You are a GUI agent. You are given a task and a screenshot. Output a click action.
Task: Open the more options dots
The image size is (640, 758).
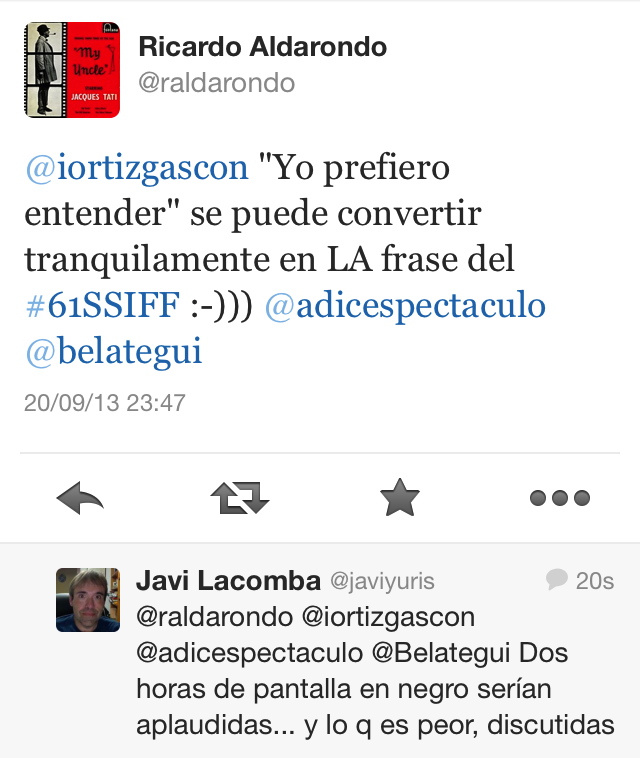pos(559,497)
